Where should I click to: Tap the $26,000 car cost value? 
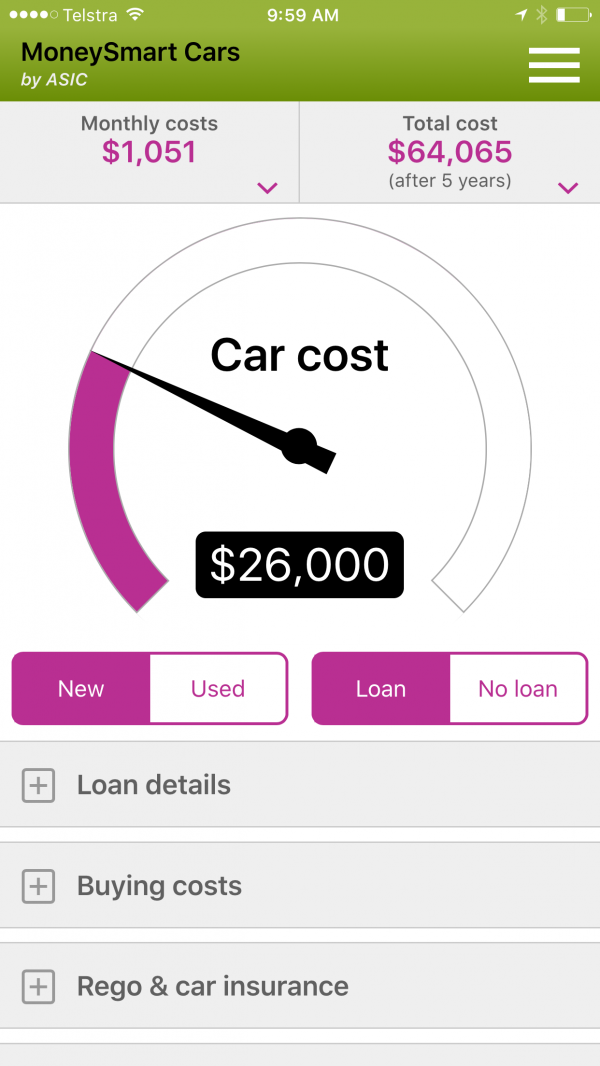pyautogui.click(x=300, y=565)
